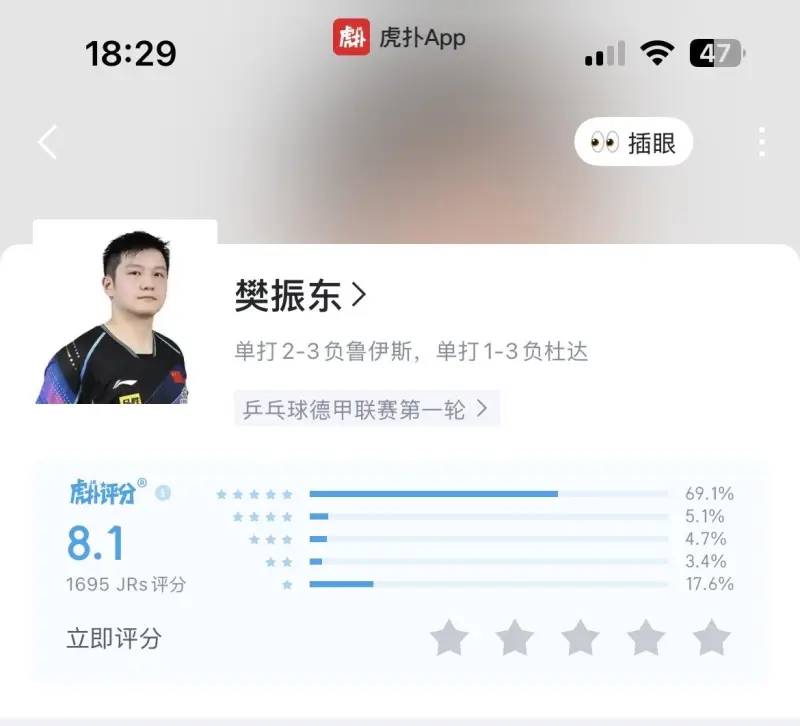The image size is (800, 726).
Task: Open 乒乓球德甲联赛第一轮 link
Action: [366, 409]
